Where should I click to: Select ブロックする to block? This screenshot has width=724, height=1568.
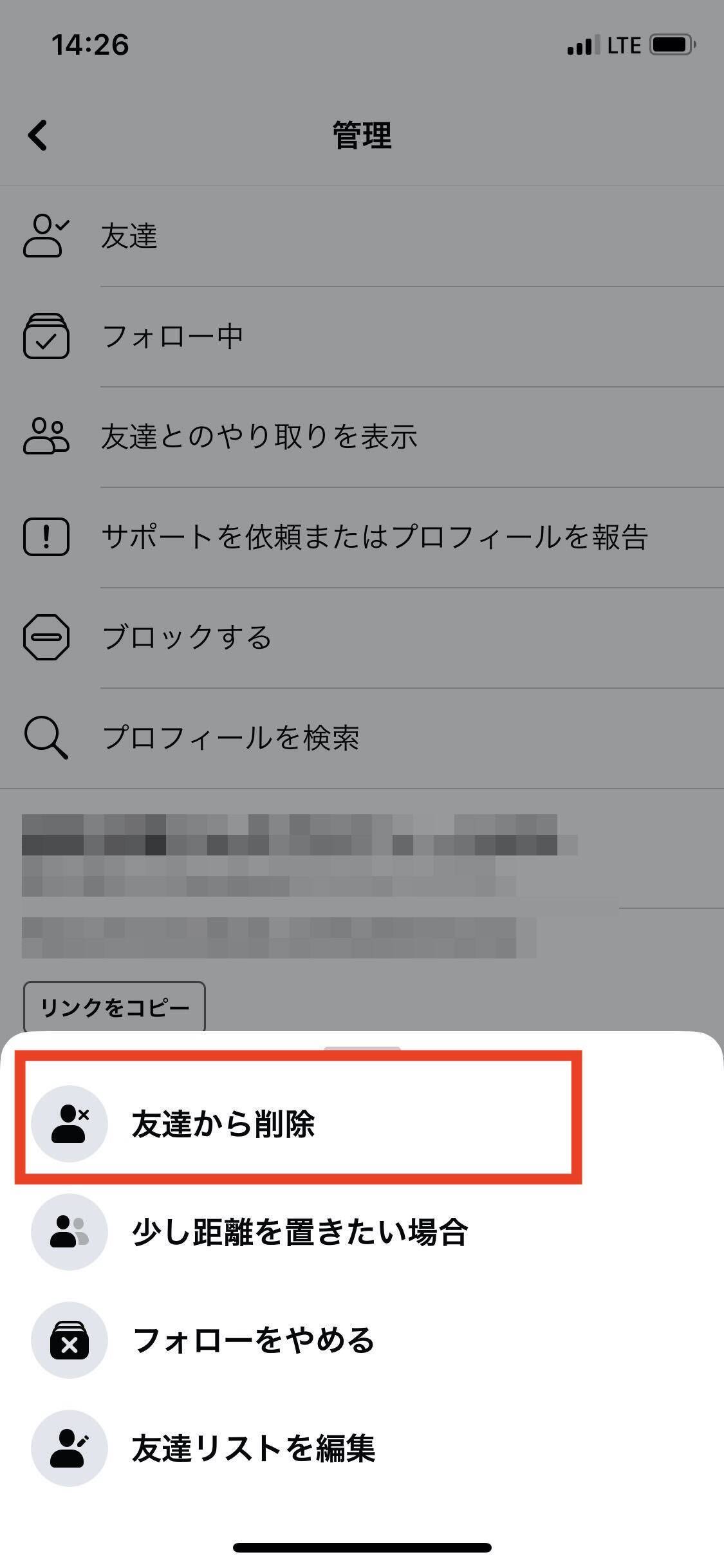click(x=187, y=638)
